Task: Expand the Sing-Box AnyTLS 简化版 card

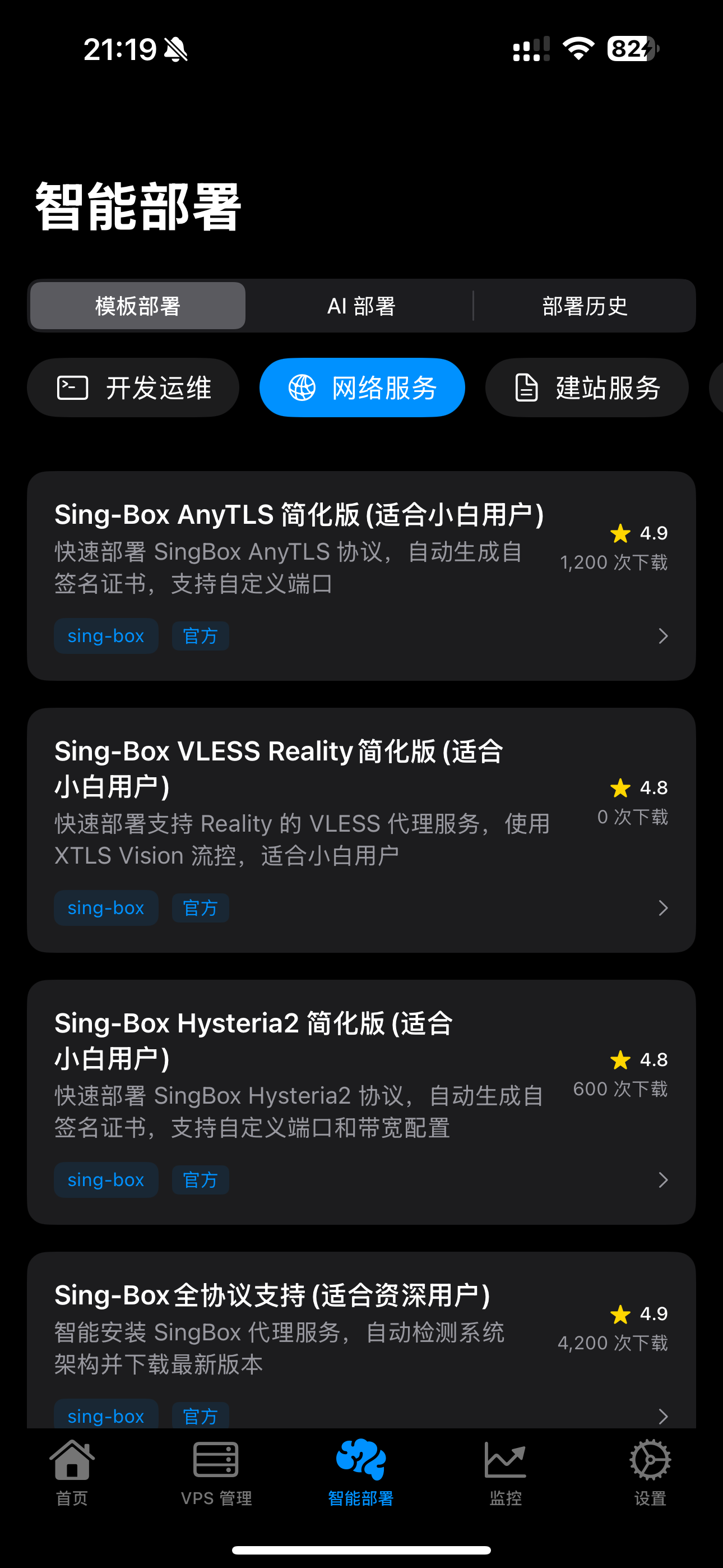Action: [662, 636]
